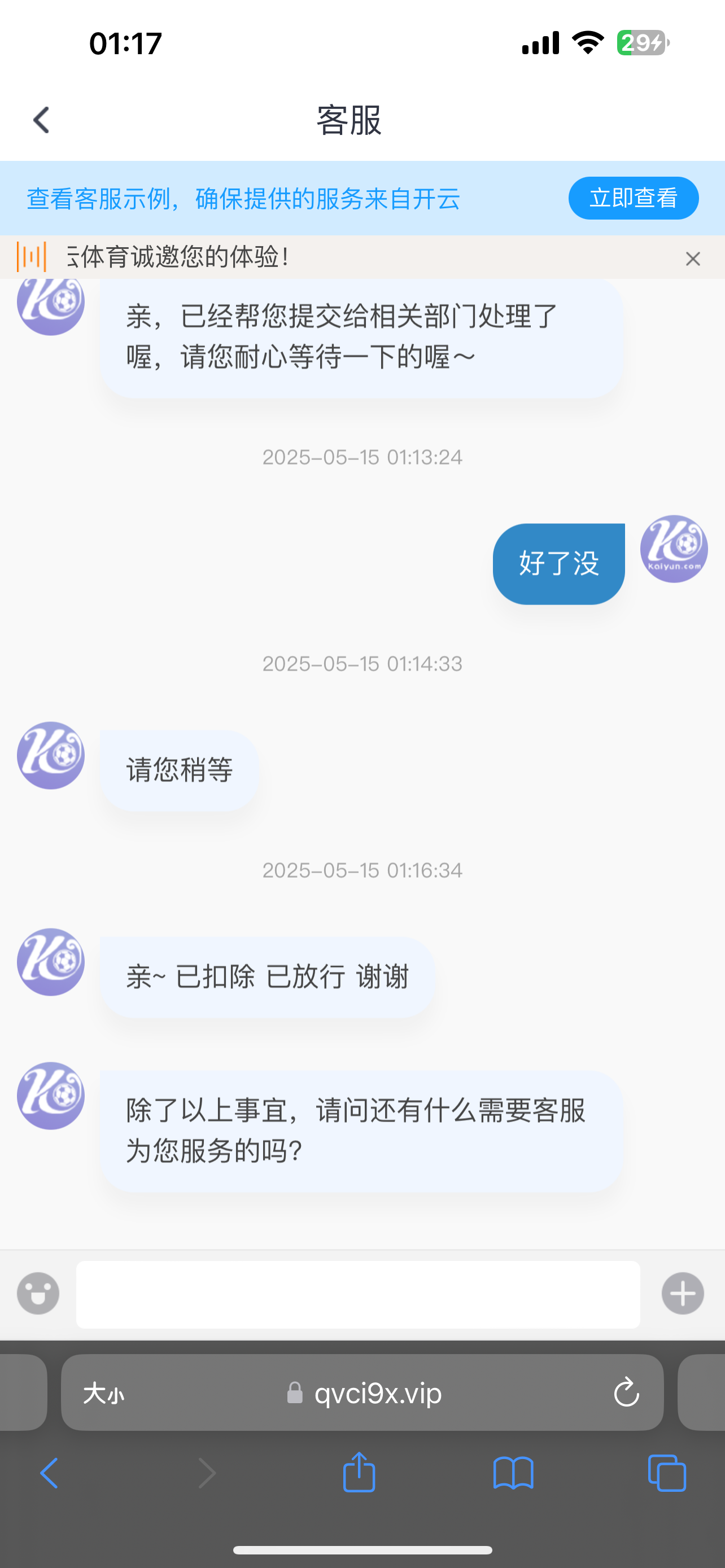The height and width of the screenshot is (1568, 725).
Task: Open Safari bookmarks
Action: [513, 1473]
